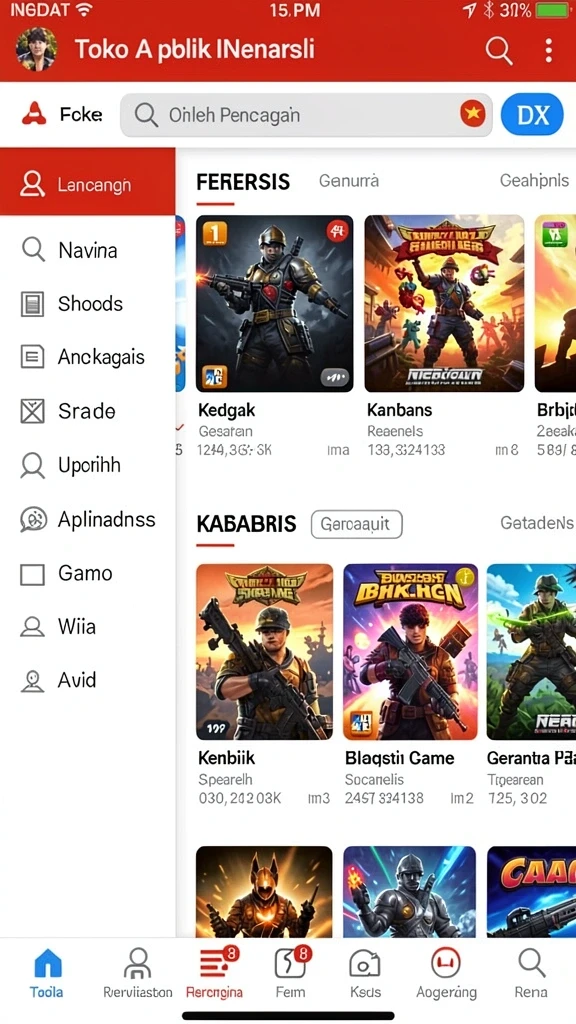Open search from the red app bar
576x1024 pixels.
click(x=499, y=50)
